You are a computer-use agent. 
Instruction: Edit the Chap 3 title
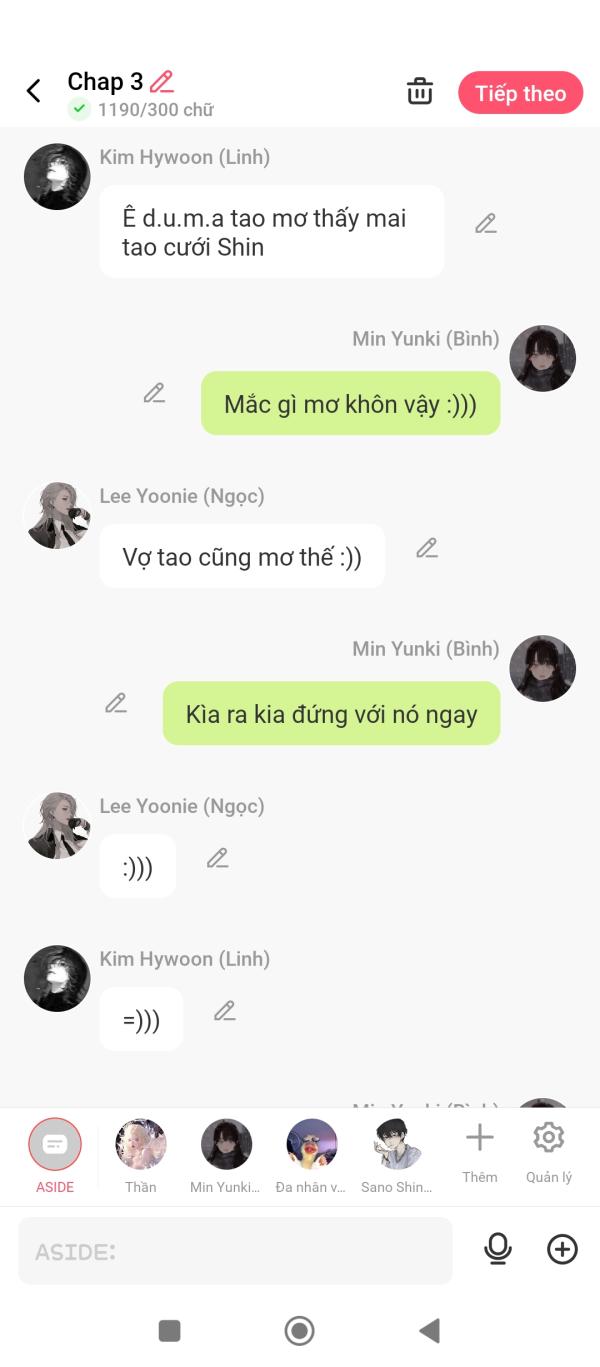click(x=162, y=82)
